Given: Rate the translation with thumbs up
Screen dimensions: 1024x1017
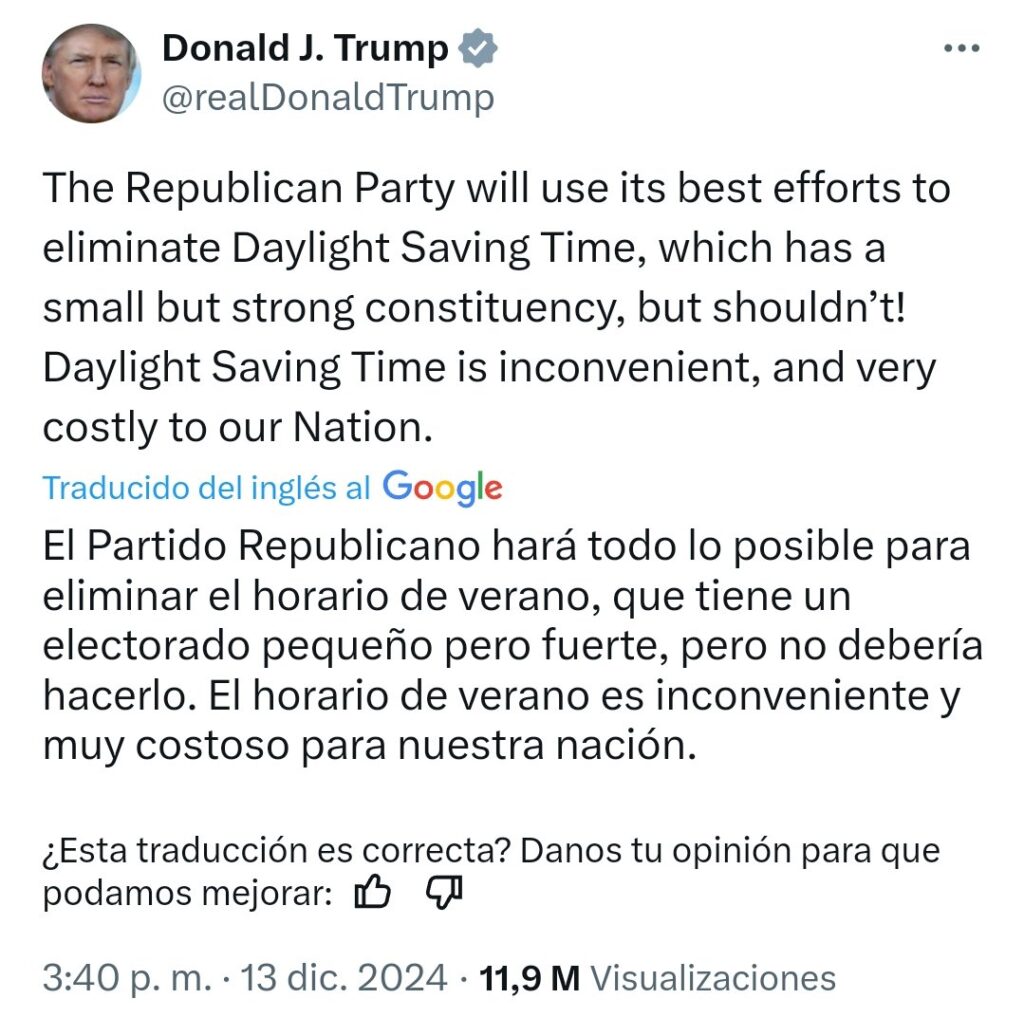Looking at the screenshot, I should [x=373, y=893].
